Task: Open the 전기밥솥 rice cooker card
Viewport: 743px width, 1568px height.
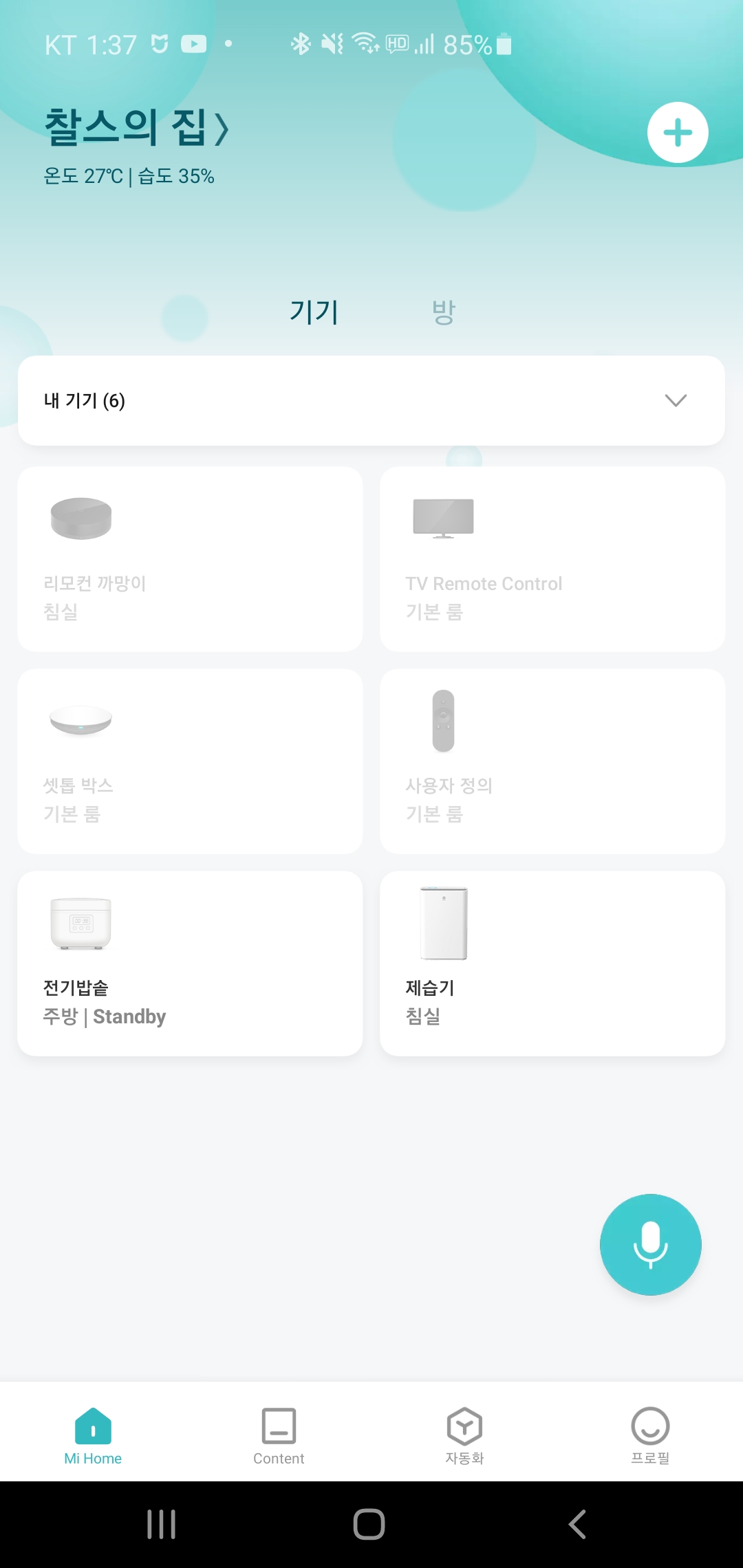Action: click(190, 963)
